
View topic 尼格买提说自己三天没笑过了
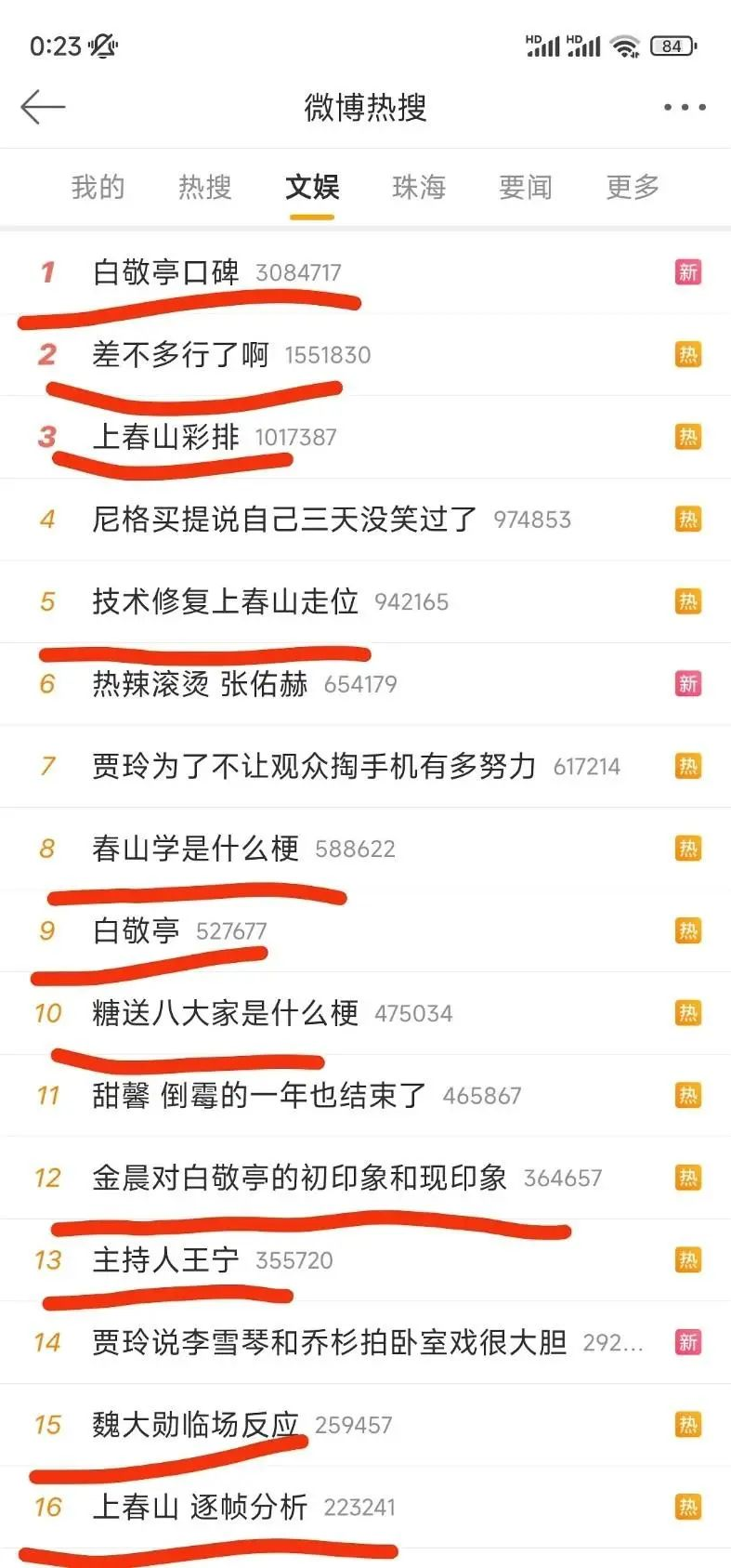pyautogui.click(x=365, y=520)
